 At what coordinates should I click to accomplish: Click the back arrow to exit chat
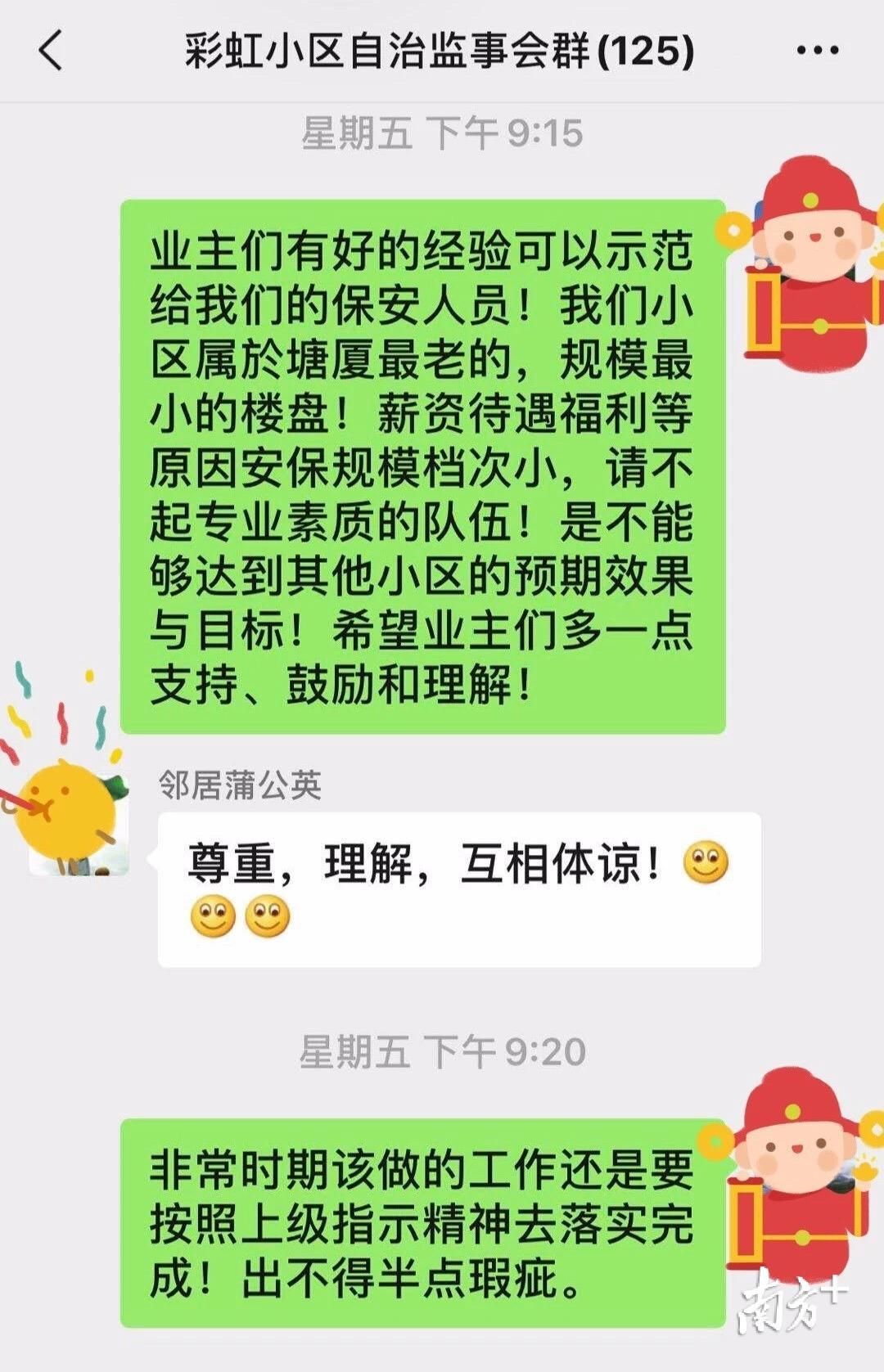click(49, 51)
